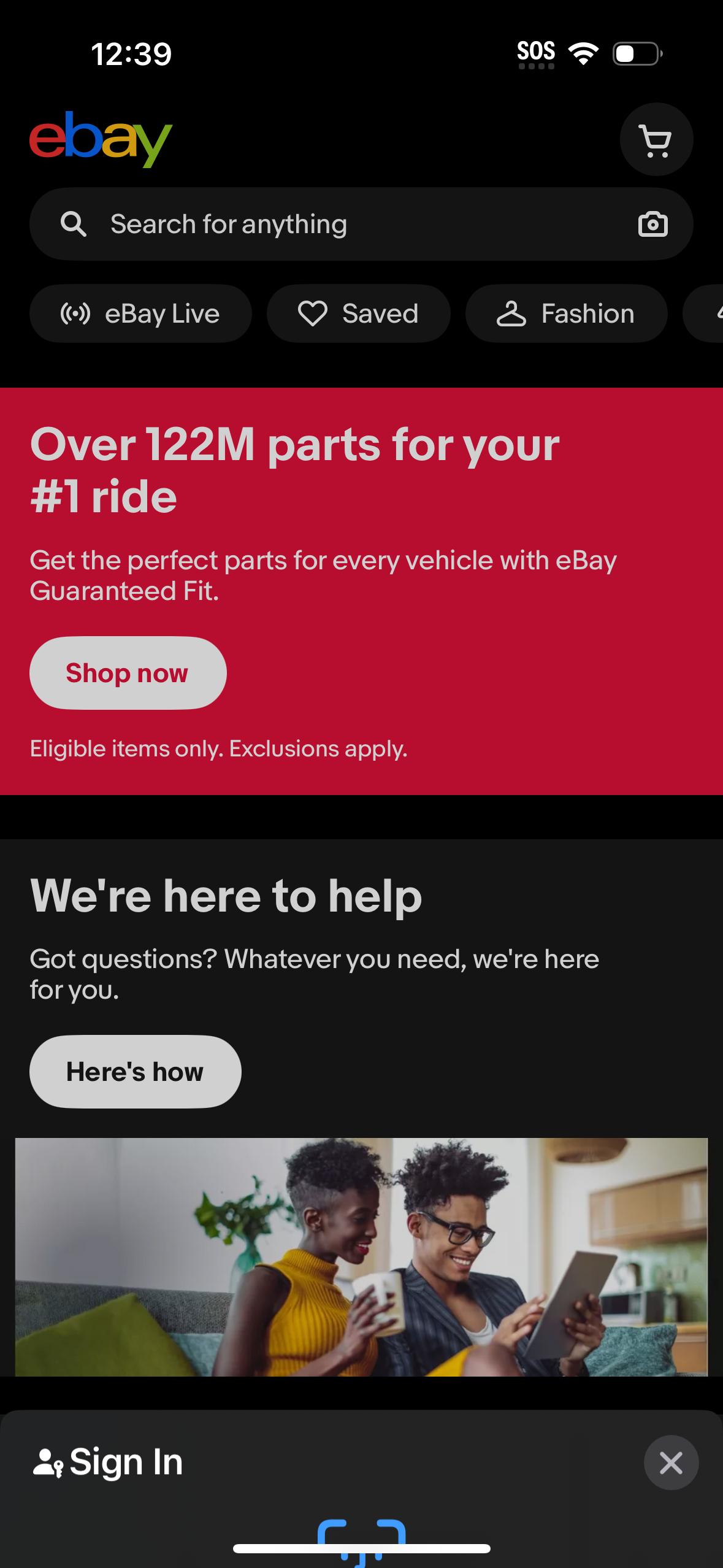Tap the broadcast icon on eBay Live chip
Image resolution: width=723 pixels, height=1568 pixels.
(x=75, y=313)
